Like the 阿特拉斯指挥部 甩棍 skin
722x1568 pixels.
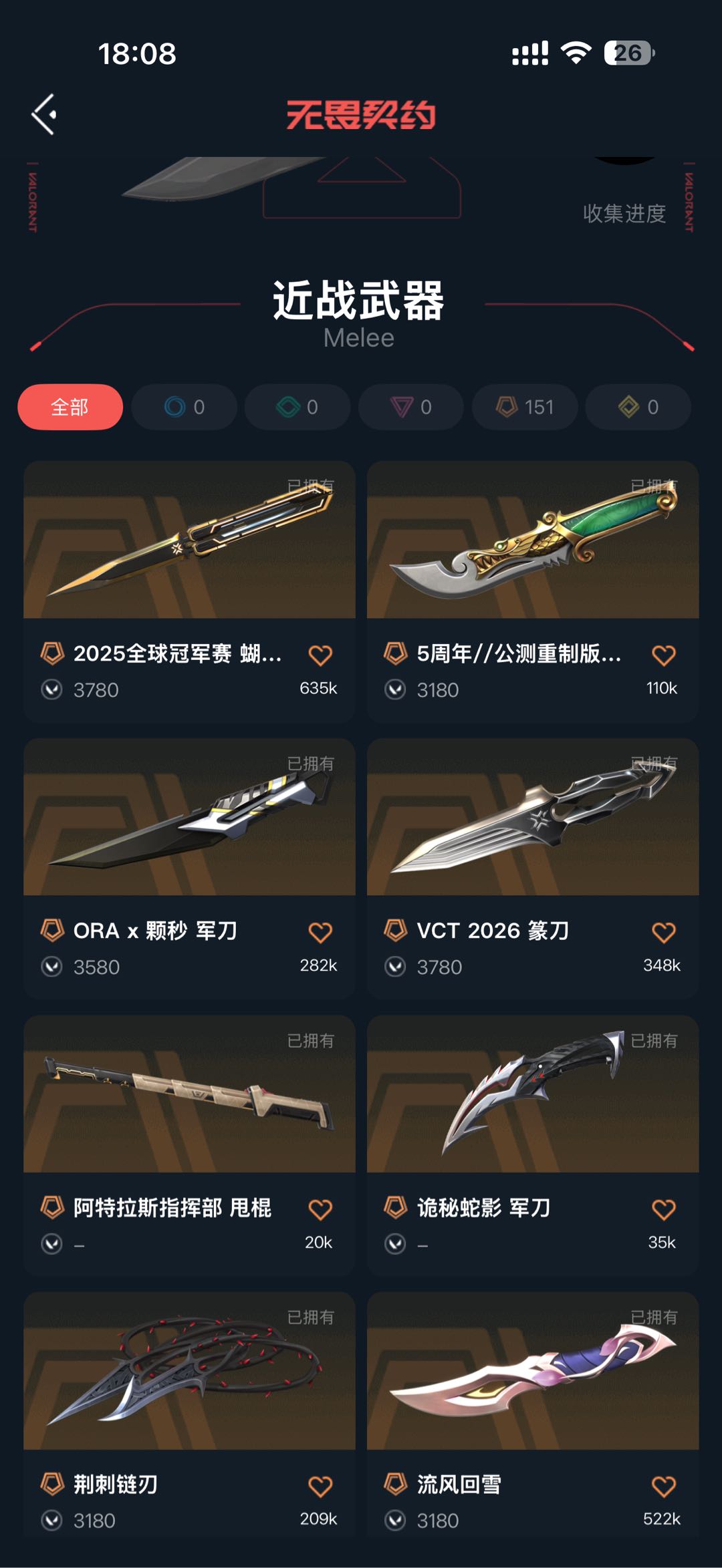[x=320, y=1210]
